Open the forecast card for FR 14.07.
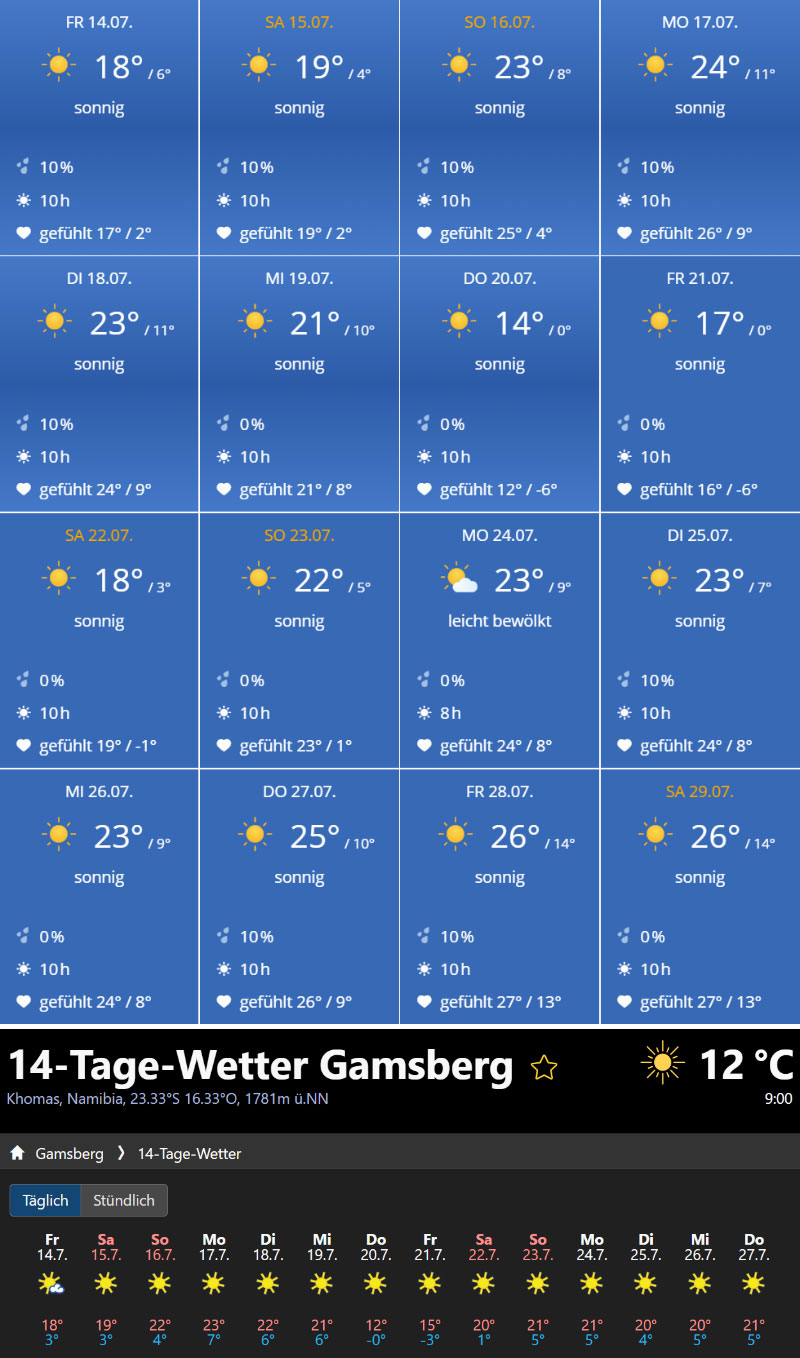 pos(99,127)
